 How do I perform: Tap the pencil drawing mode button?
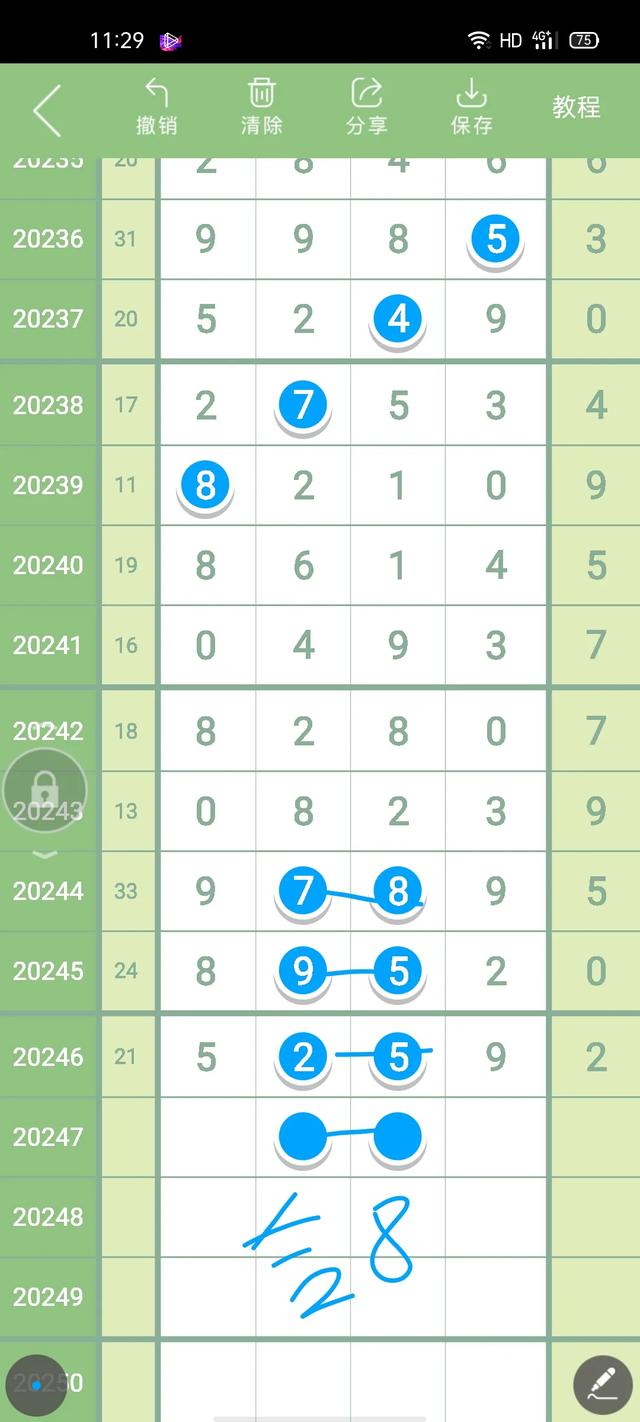coord(602,1385)
